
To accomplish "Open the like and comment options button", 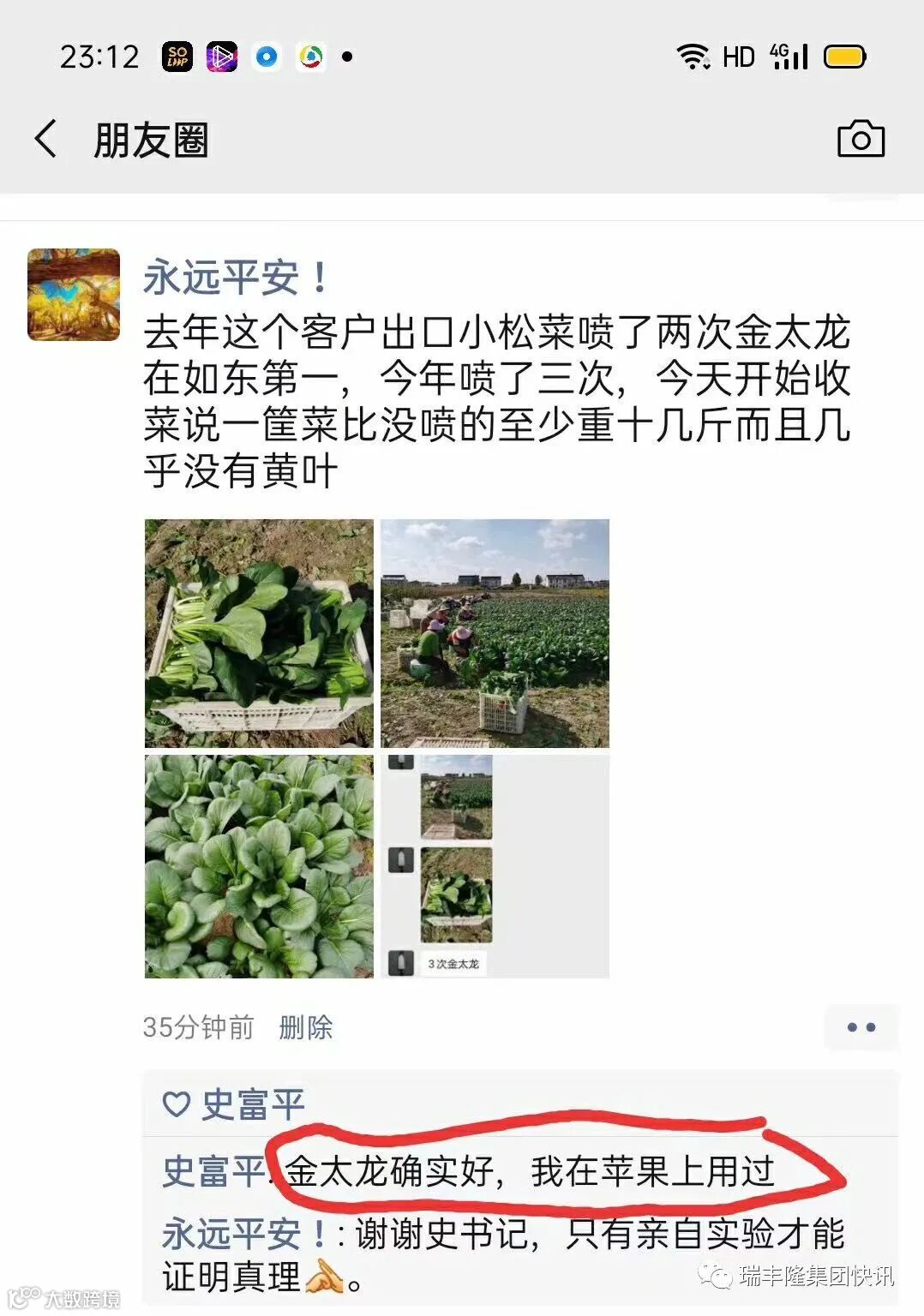I will 861,1027.
